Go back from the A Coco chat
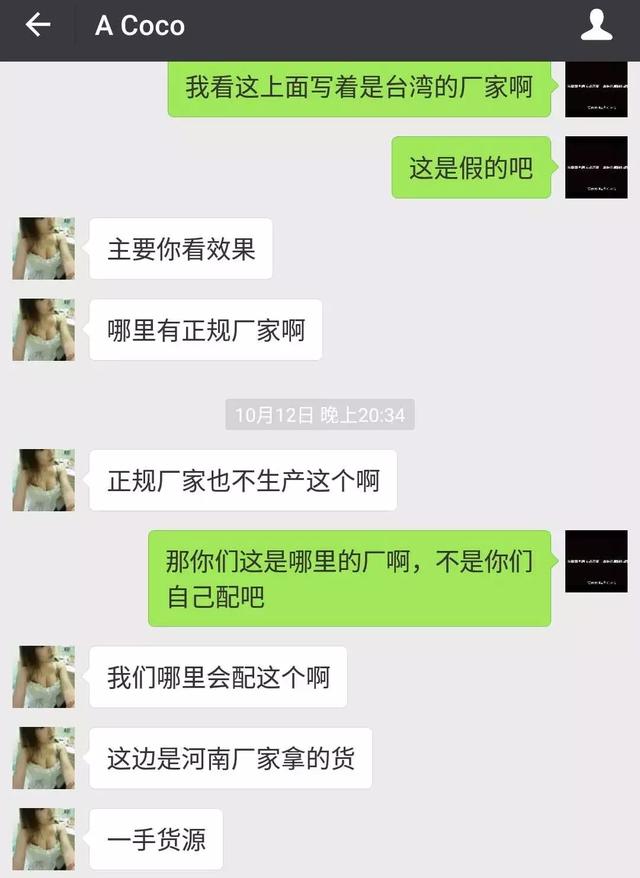The width and height of the screenshot is (640, 878). click(x=38, y=26)
